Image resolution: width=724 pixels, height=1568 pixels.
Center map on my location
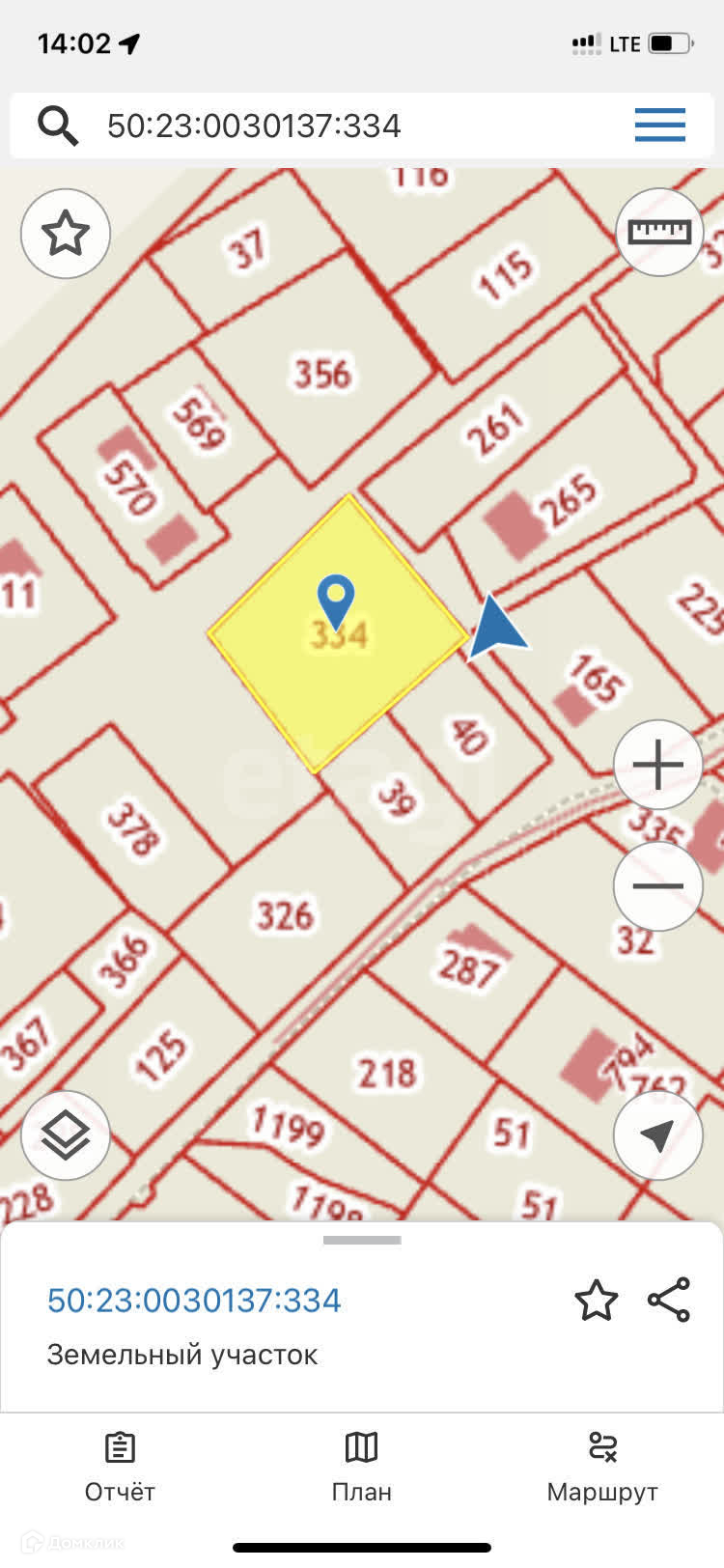657,1135
